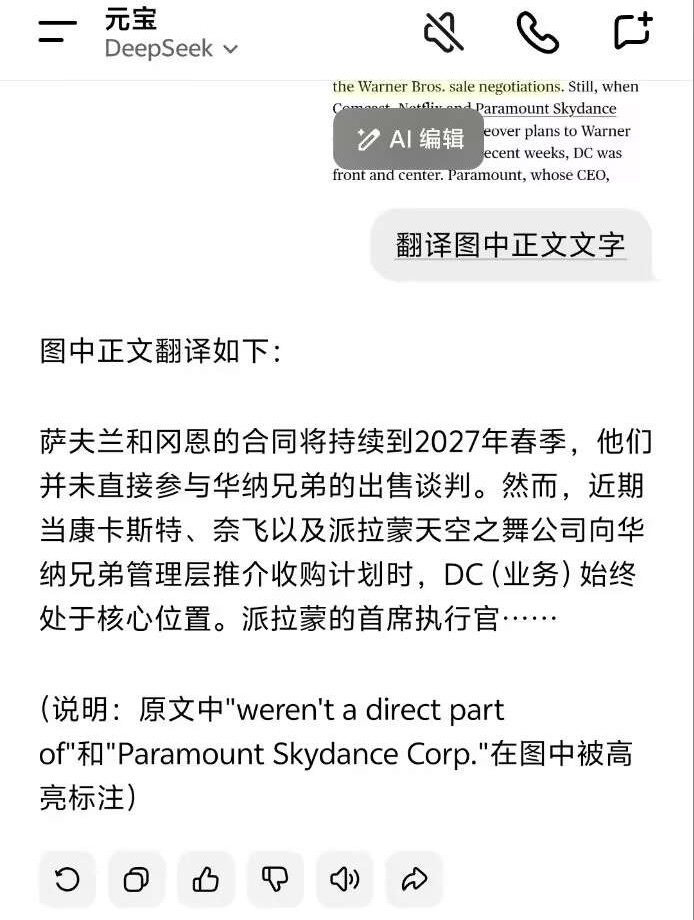Image resolution: width=694 pixels, height=920 pixels.
Task: Dislike the response with thumbs down
Action: click(275, 879)
